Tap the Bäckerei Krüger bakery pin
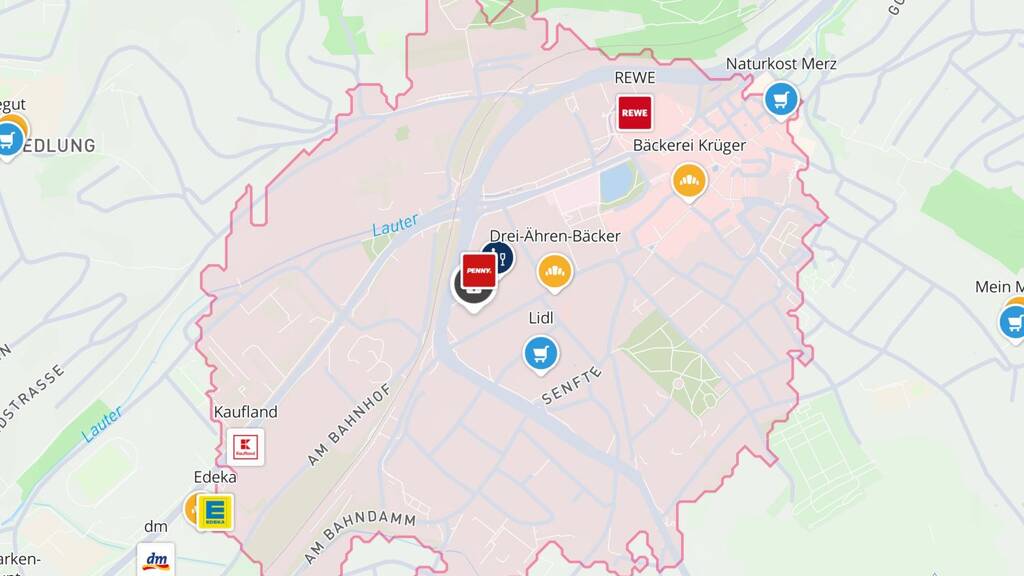Screen dimensions: 1024x576 689,181
